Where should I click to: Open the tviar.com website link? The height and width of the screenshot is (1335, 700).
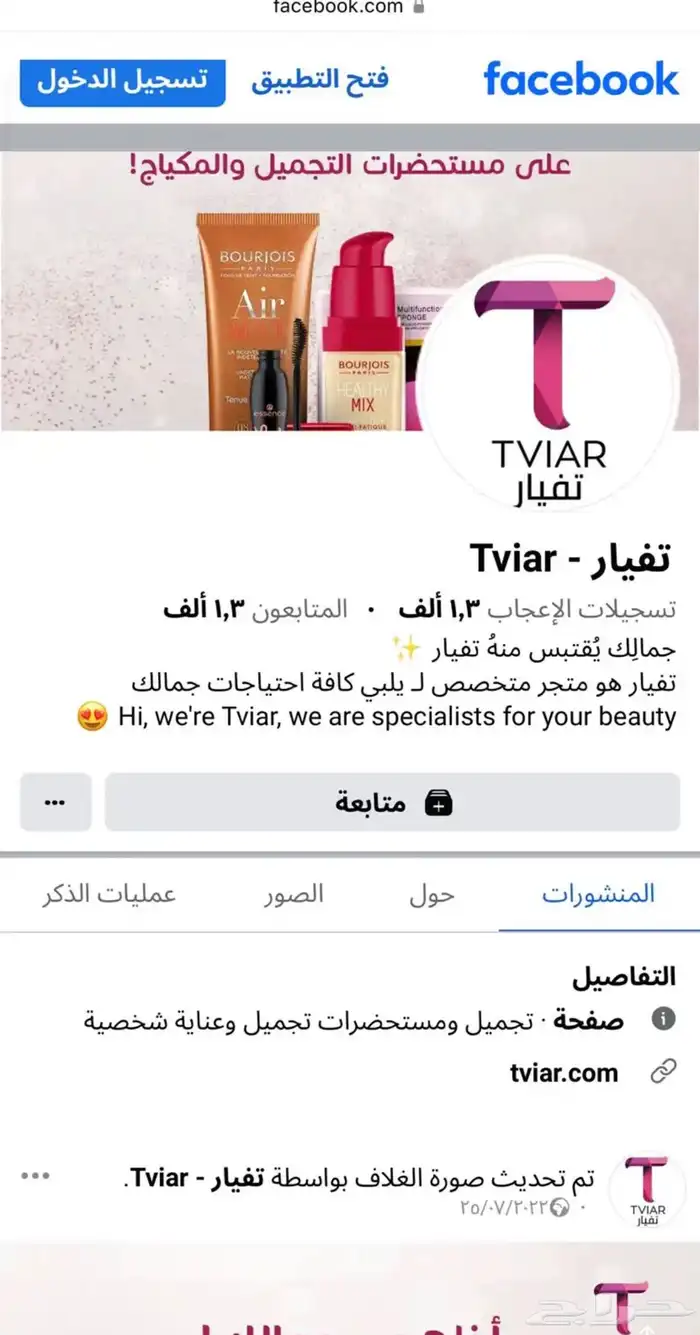click(564, 1073)
